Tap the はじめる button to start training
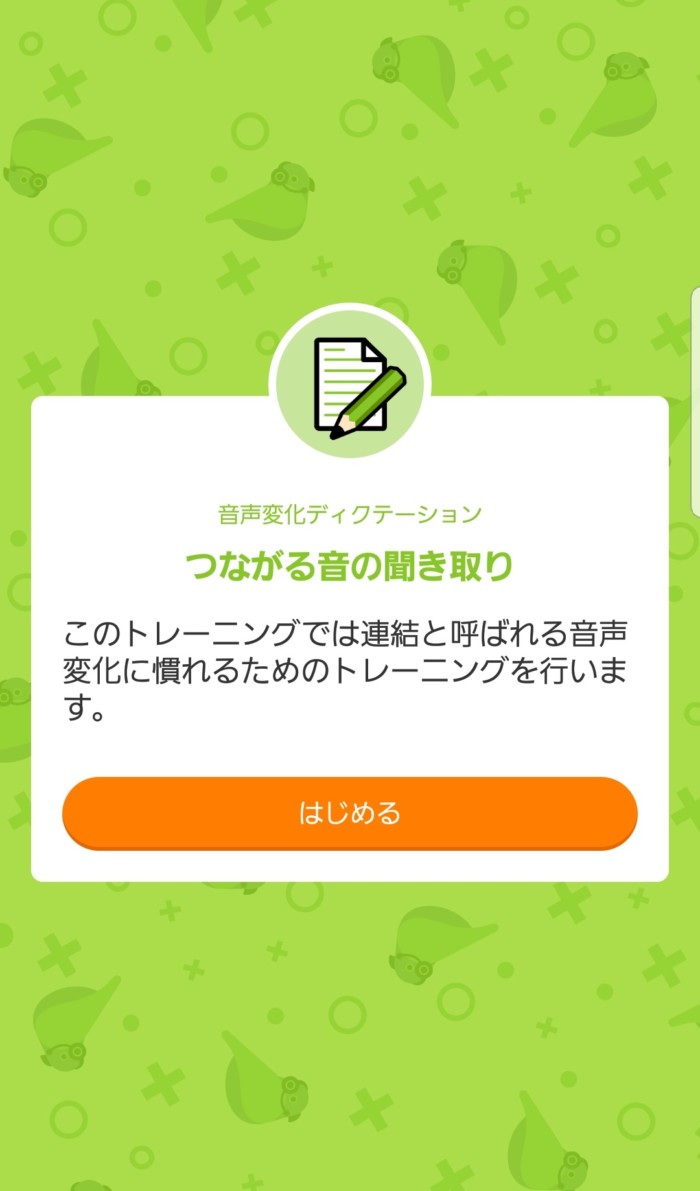700x1191 pixels. click(349, 812)
